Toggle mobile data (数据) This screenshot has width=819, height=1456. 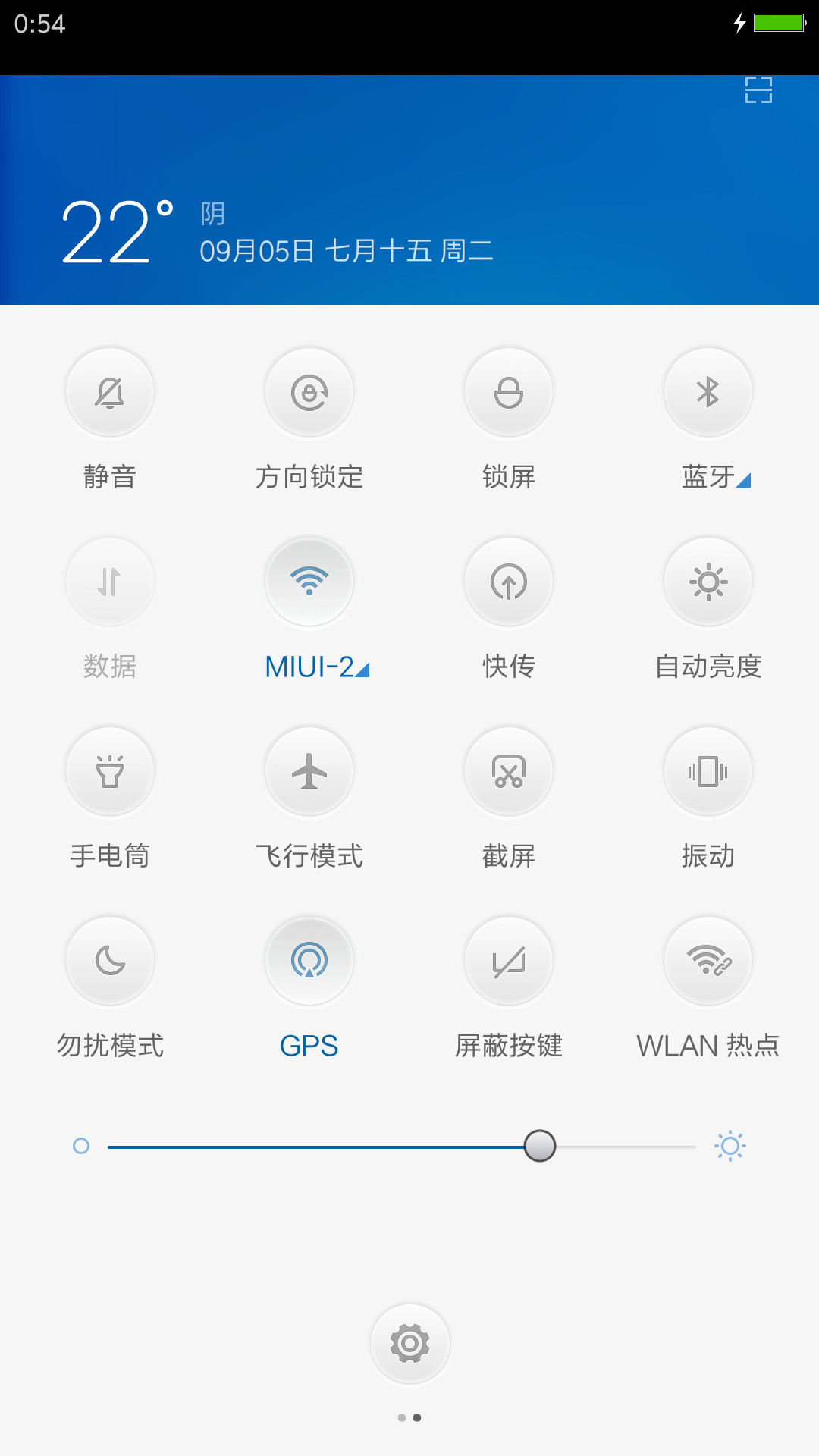pyautogui.click(x=110, y=582)
